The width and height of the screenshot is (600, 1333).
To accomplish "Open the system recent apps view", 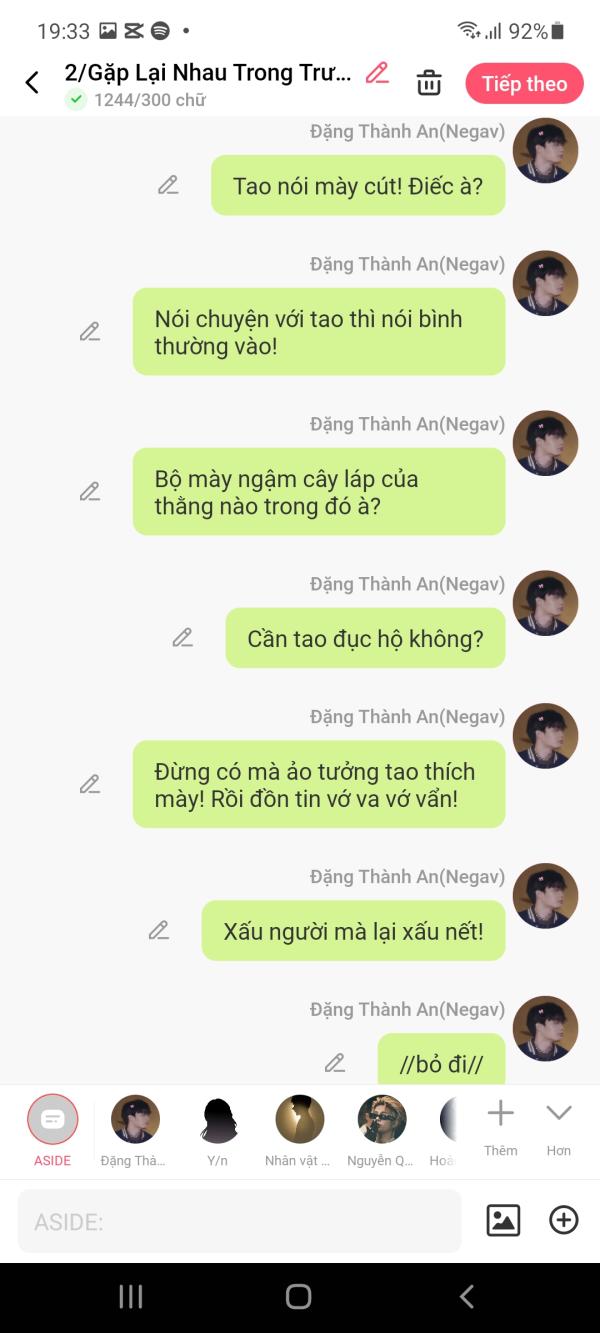I will (x=131, y=1297).
